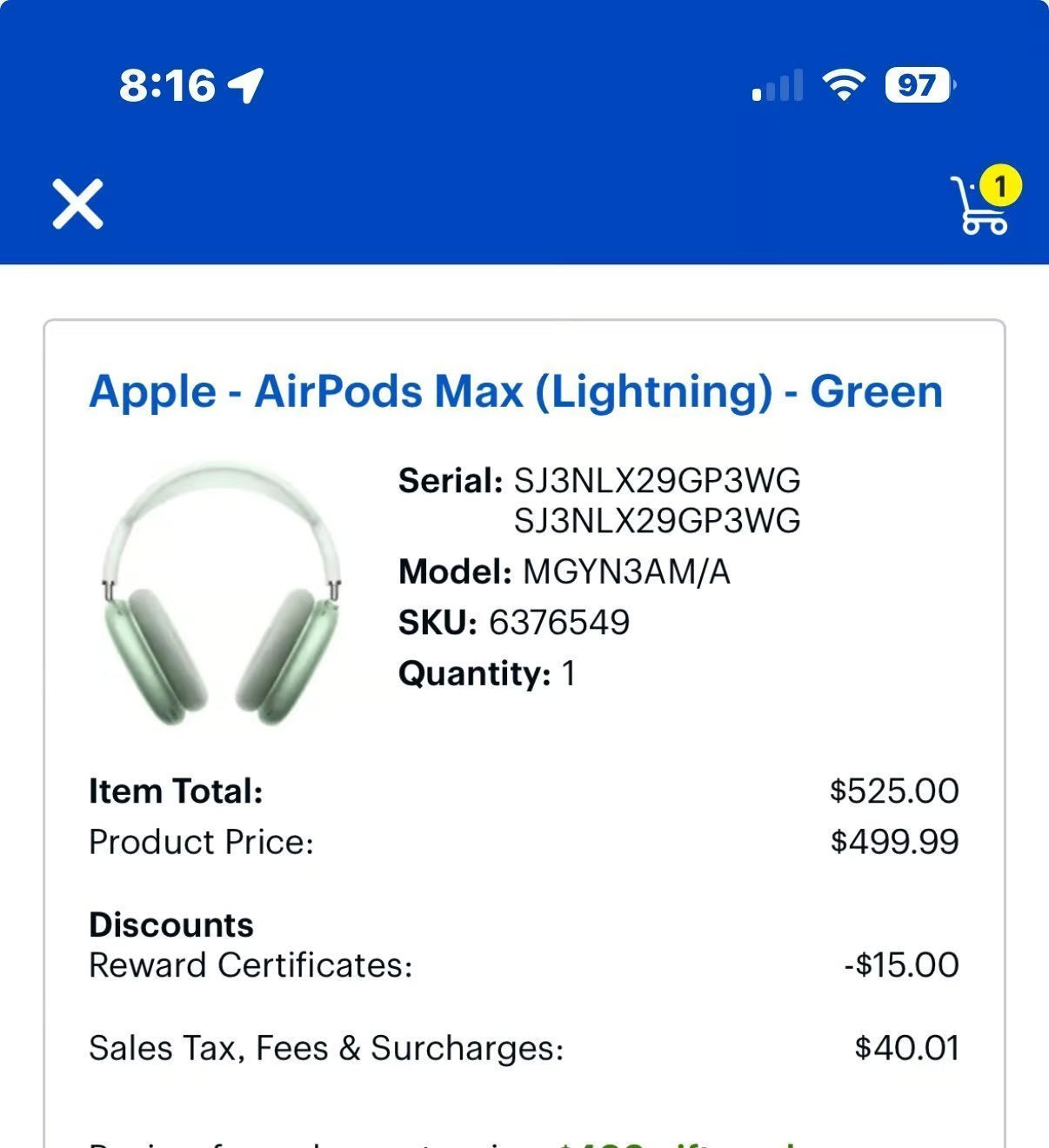
Task: Select the Sales Tax amount $40.01
Action: click(908, 1047)
